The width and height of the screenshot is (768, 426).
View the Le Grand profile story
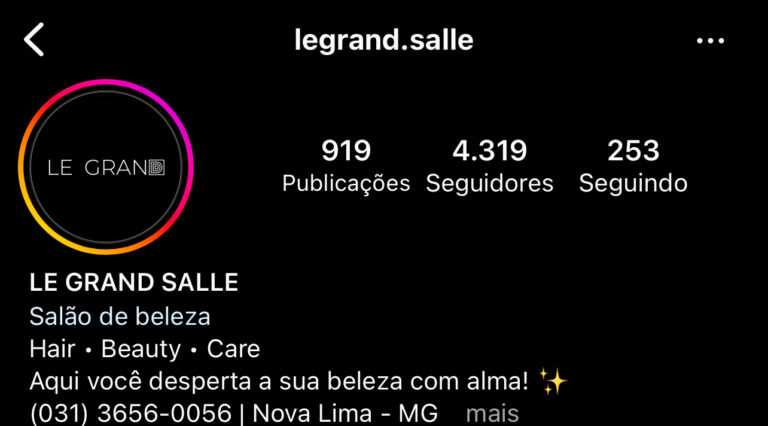tap(106, 167)
